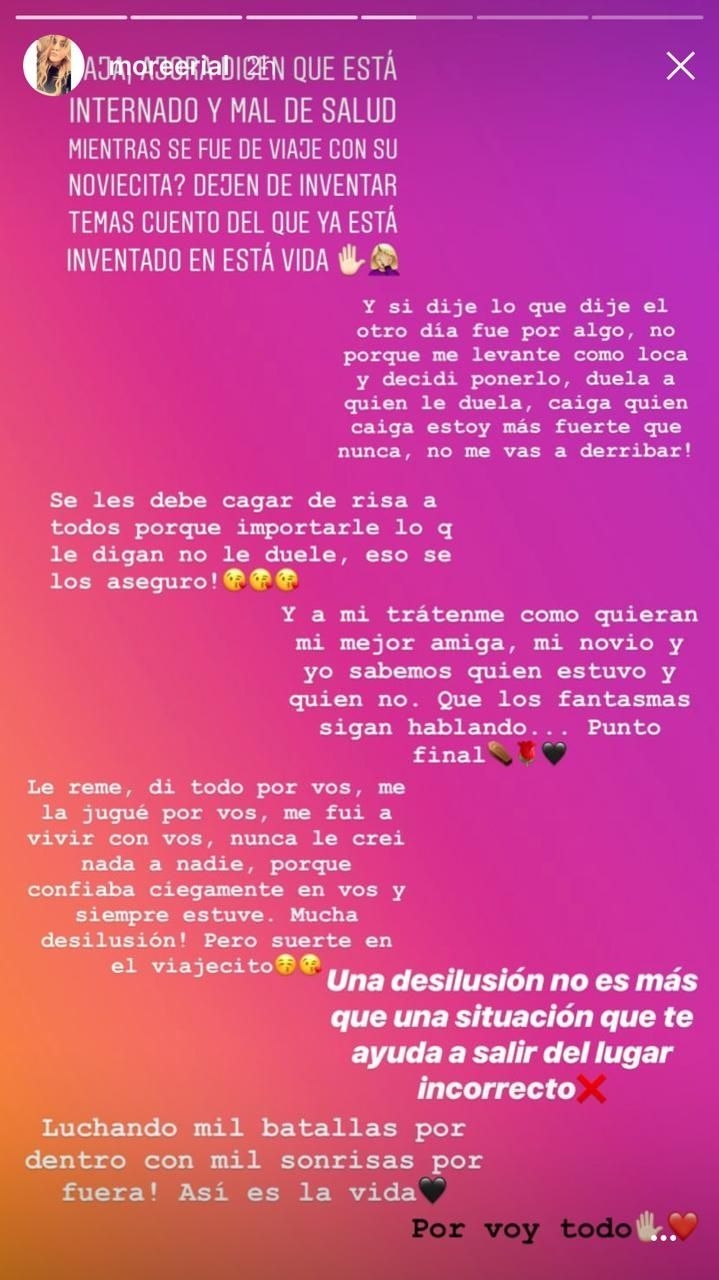Open the story's more options dots
This screenshot has height=1280, width=719.
(x=664, y=1238)
